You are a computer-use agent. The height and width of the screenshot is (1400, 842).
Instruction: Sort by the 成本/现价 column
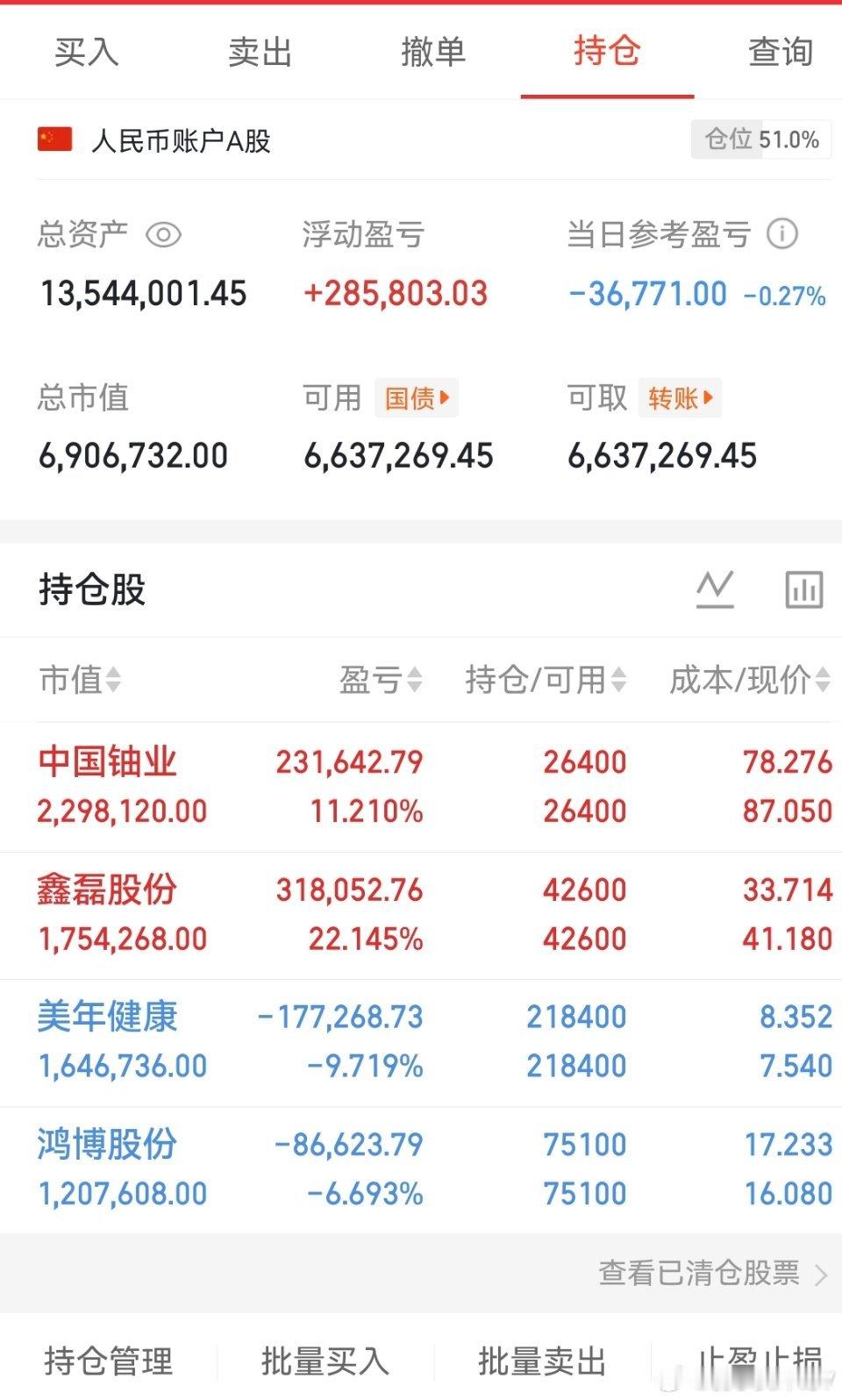[821, 680]
